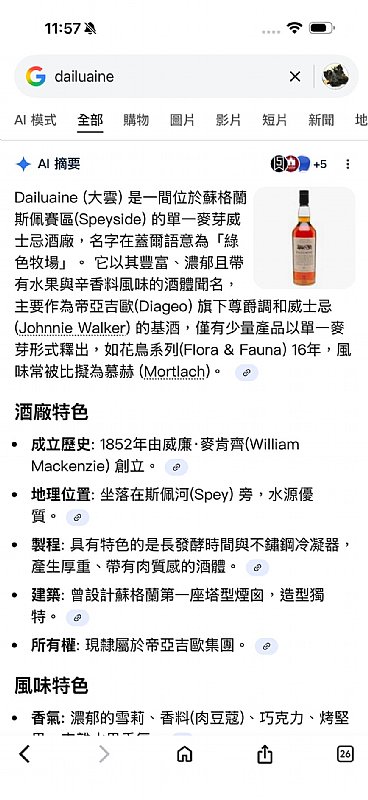View the +5 source sites
The height and width of the screenshot is (800, 368).
[x=299, y=164]
